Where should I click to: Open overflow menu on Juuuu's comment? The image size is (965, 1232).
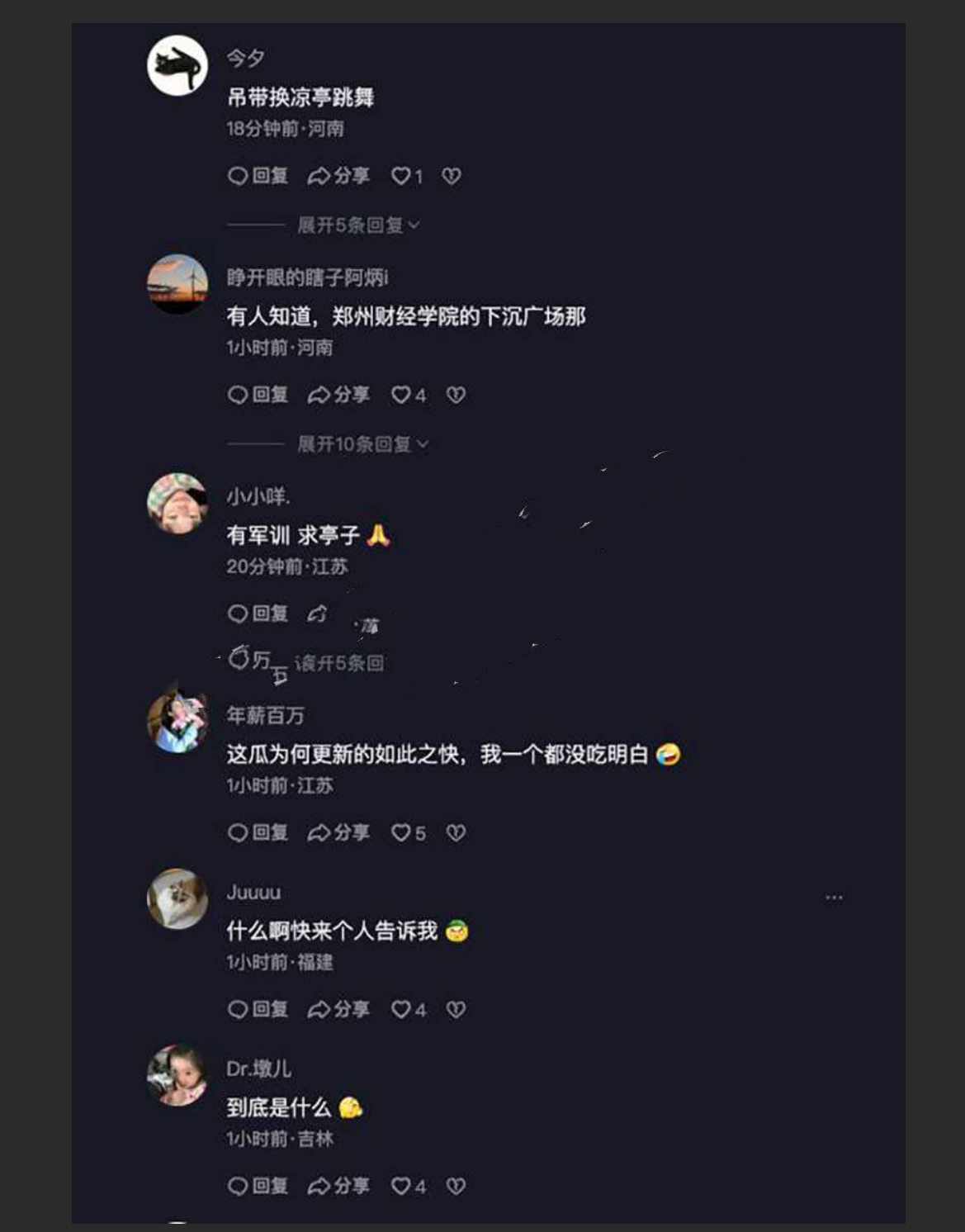834,897
